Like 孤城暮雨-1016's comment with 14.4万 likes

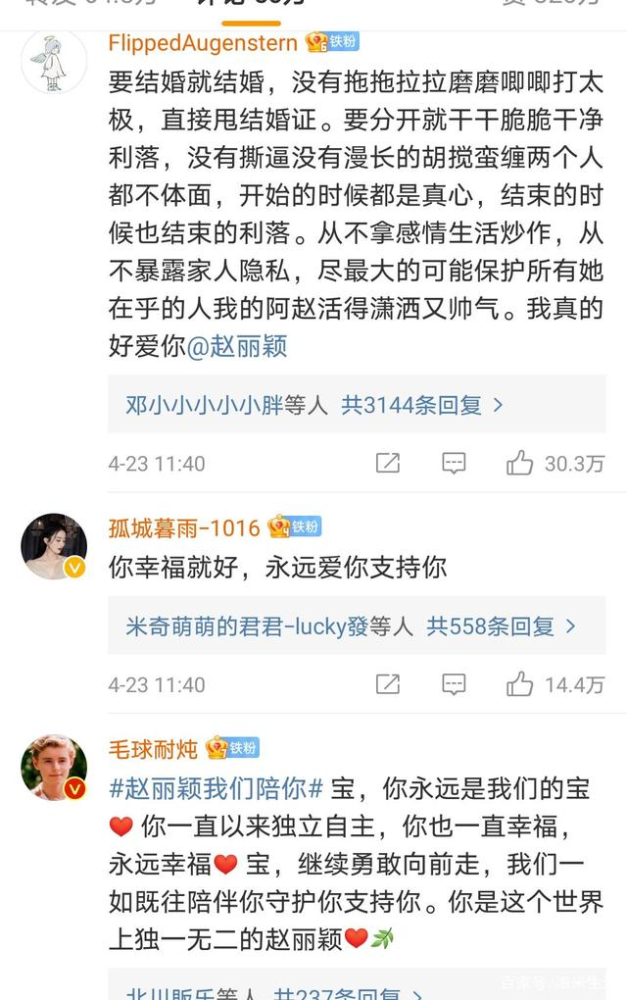point(520,684)
